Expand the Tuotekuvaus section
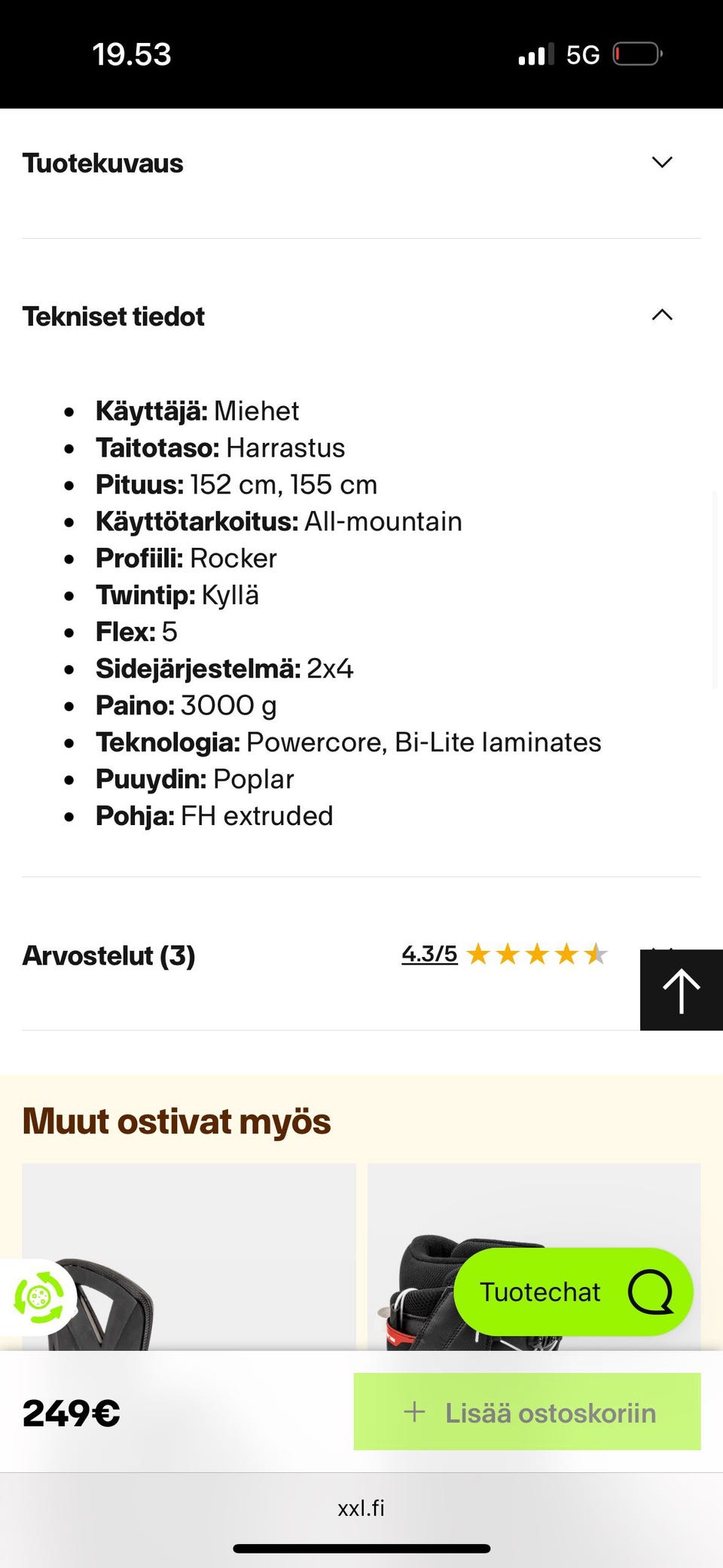Image resolution: width=723 pixels, height=1568 pixels. pyautogui.click(x=660, y=162)
